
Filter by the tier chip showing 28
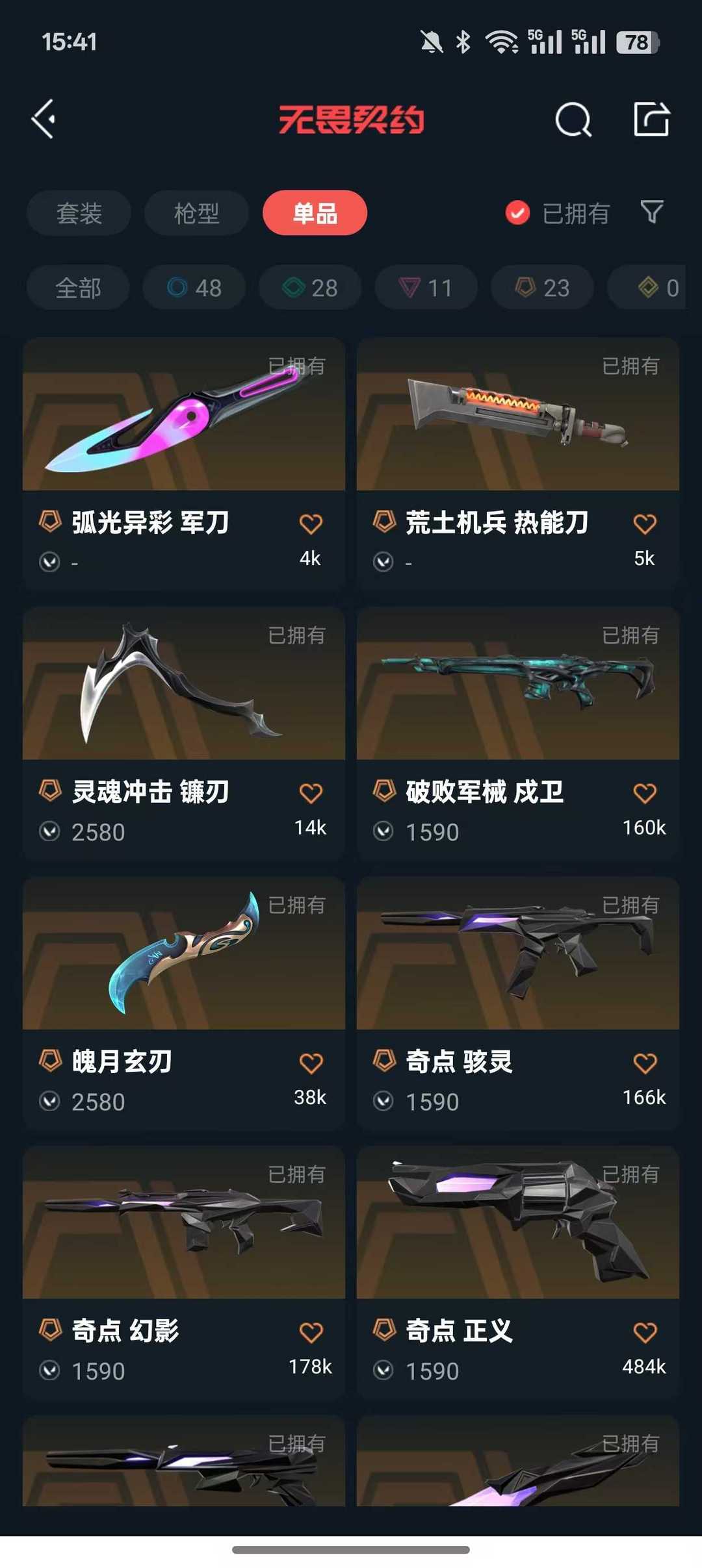coord(310,287)
